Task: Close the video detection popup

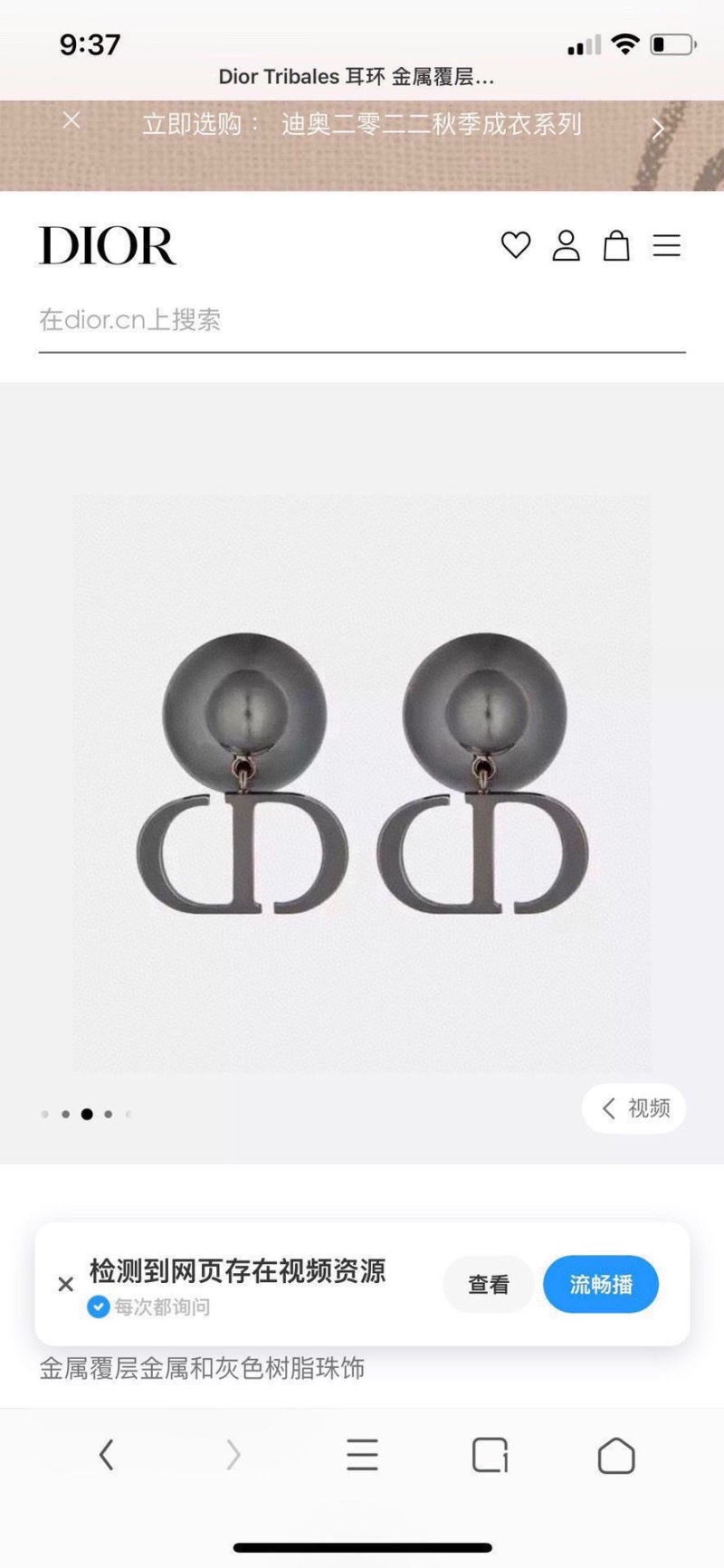Action: coord(64,1284)
